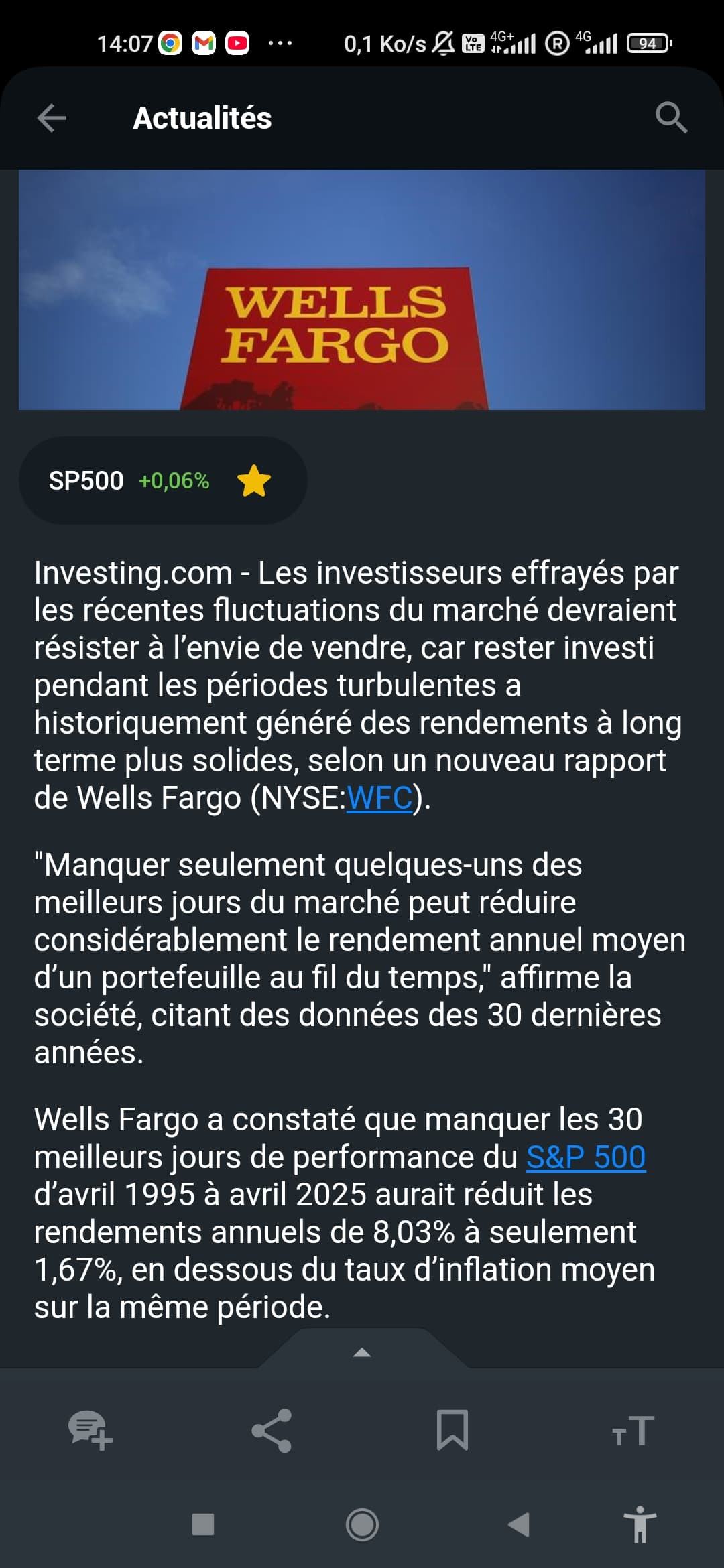The width and height of the screenshot is (724, 1568).
Task: Follow the S&P 500 link
Action: click(x=586, y=1157)
